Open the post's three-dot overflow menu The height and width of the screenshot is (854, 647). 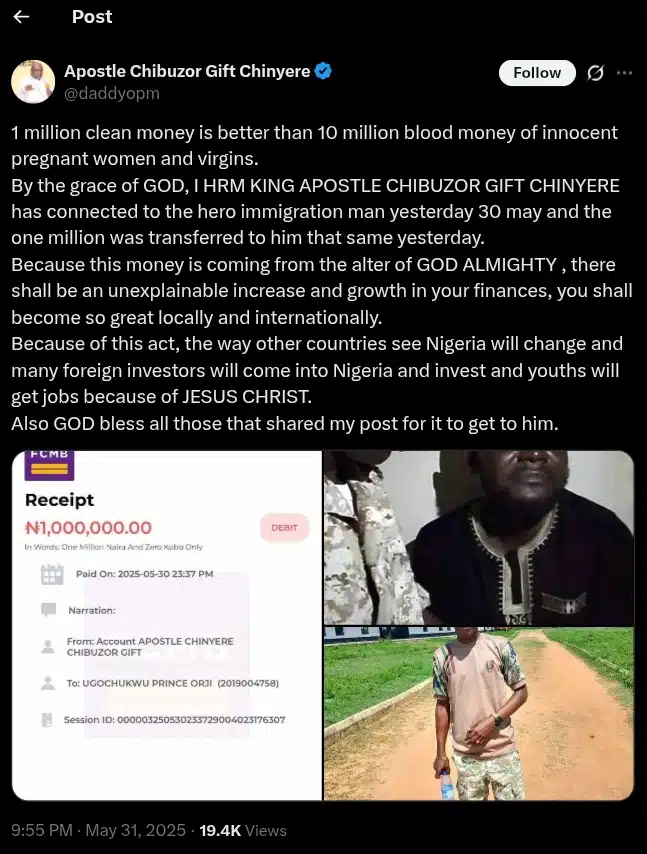[624, 73]
